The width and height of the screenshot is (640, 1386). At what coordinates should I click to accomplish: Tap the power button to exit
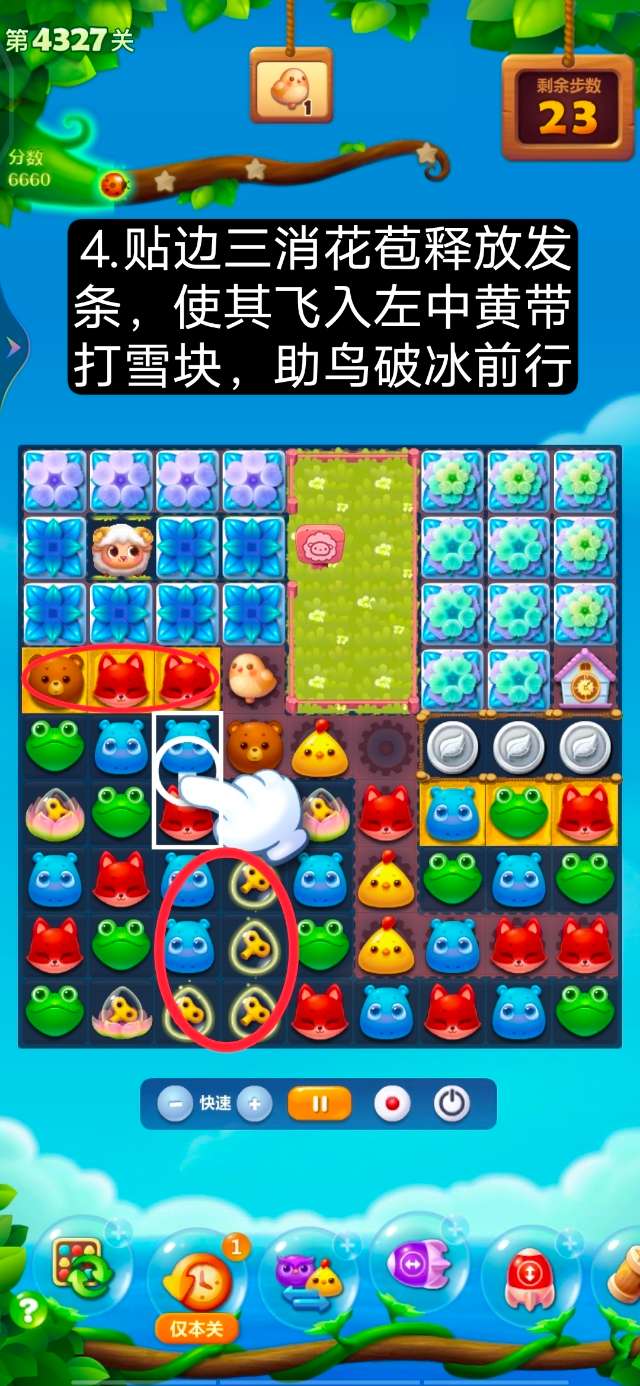point(452,1104)
